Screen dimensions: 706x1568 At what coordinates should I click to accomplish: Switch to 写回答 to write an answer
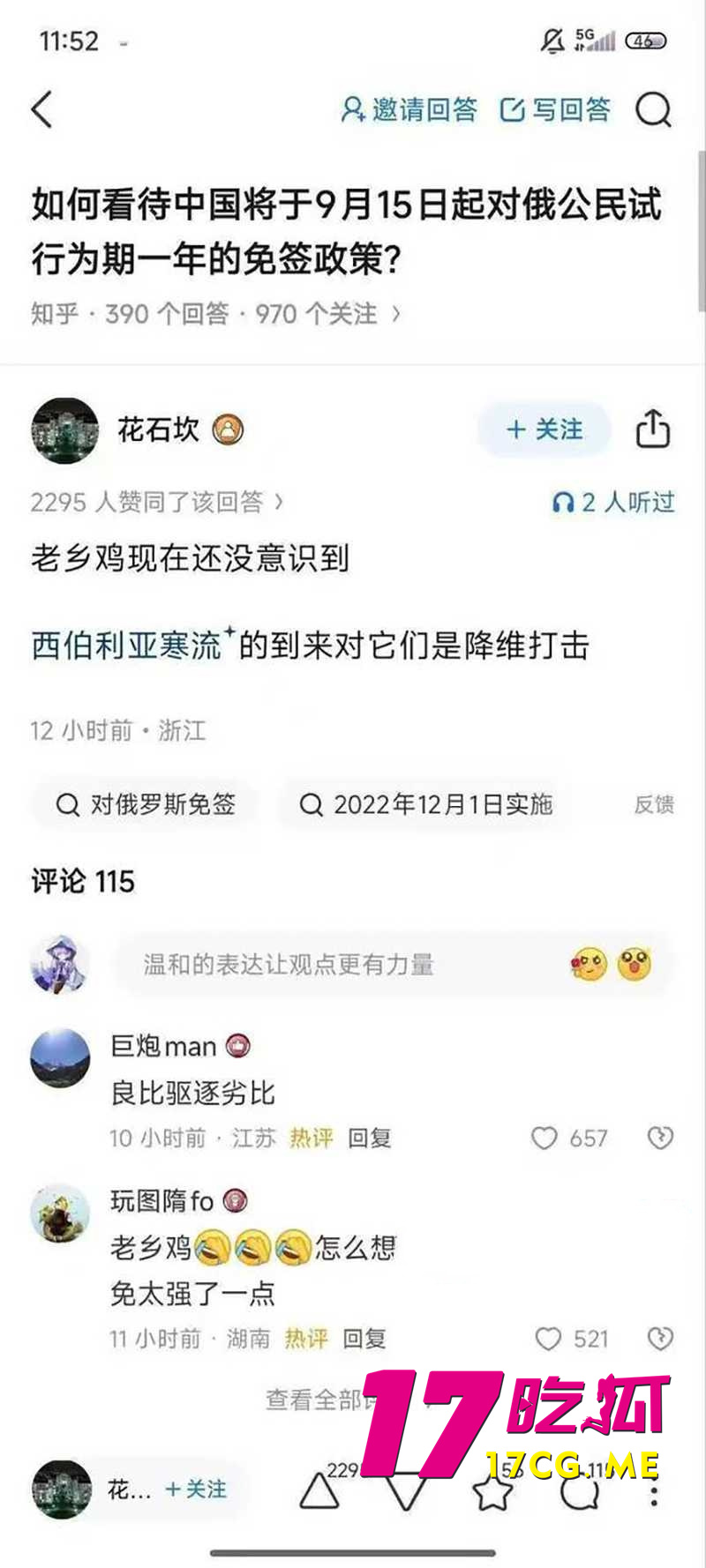pyautogui.click(x=554, y=111)
